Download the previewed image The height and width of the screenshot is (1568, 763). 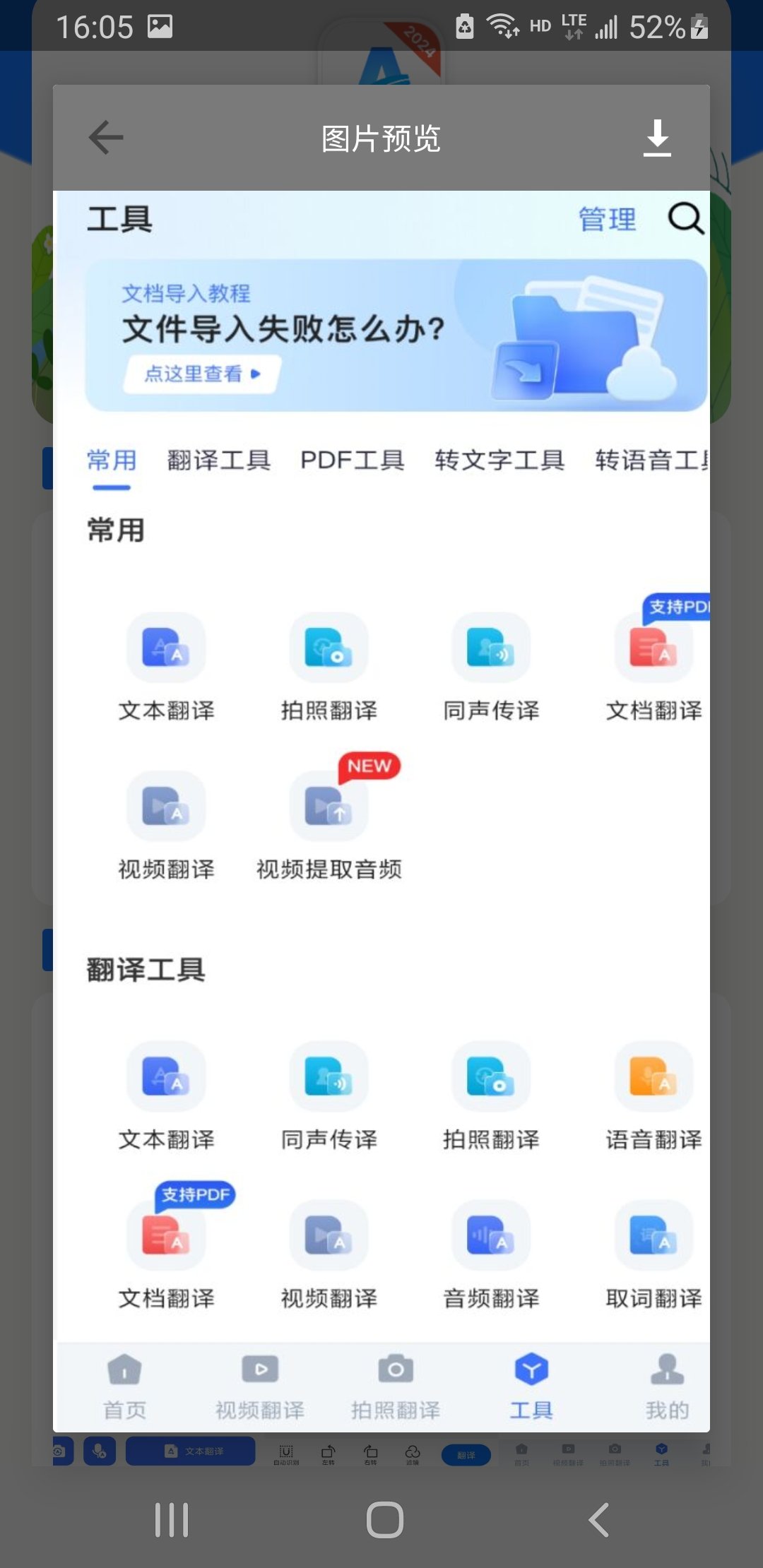tap(658, 137)
